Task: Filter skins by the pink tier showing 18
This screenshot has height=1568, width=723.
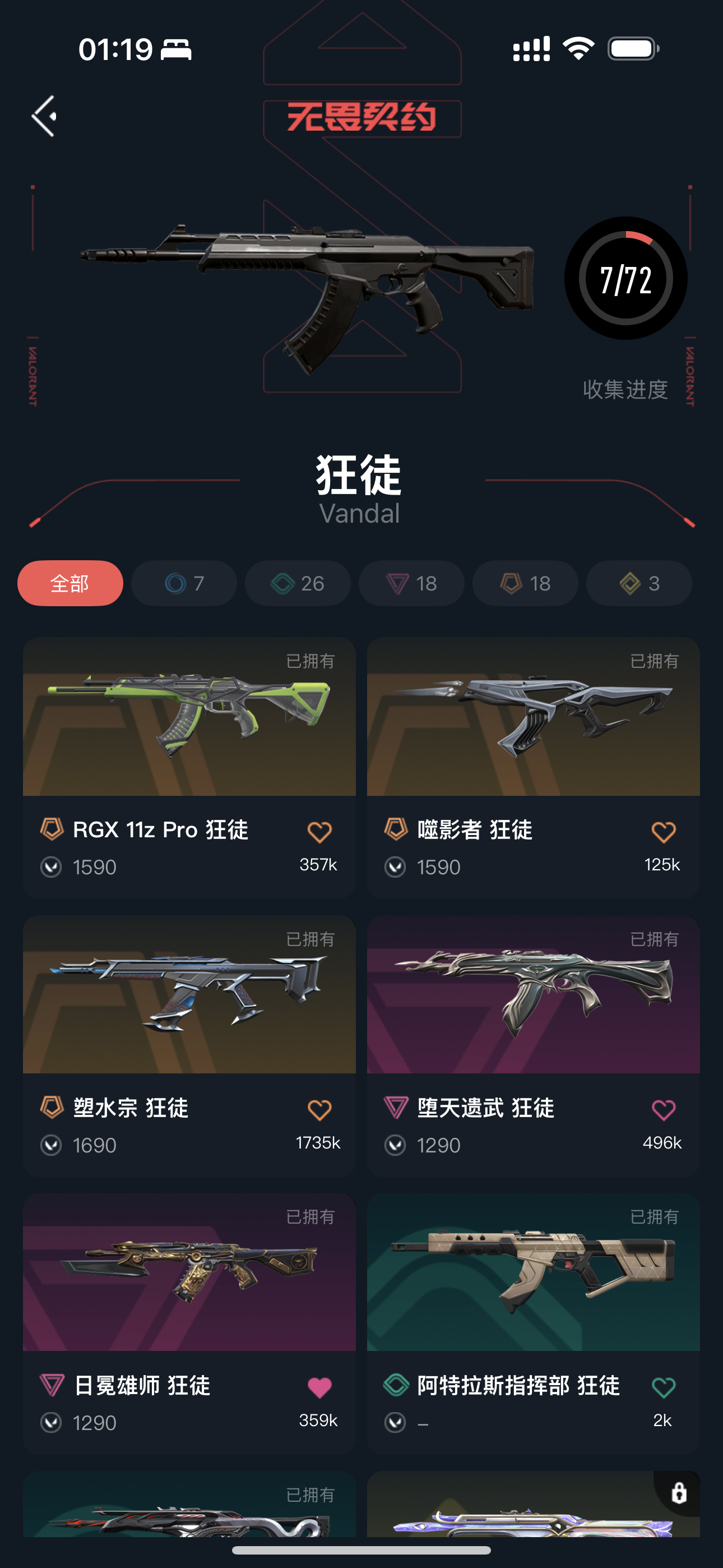Action: pyautogui.click(x=411, y=583)
